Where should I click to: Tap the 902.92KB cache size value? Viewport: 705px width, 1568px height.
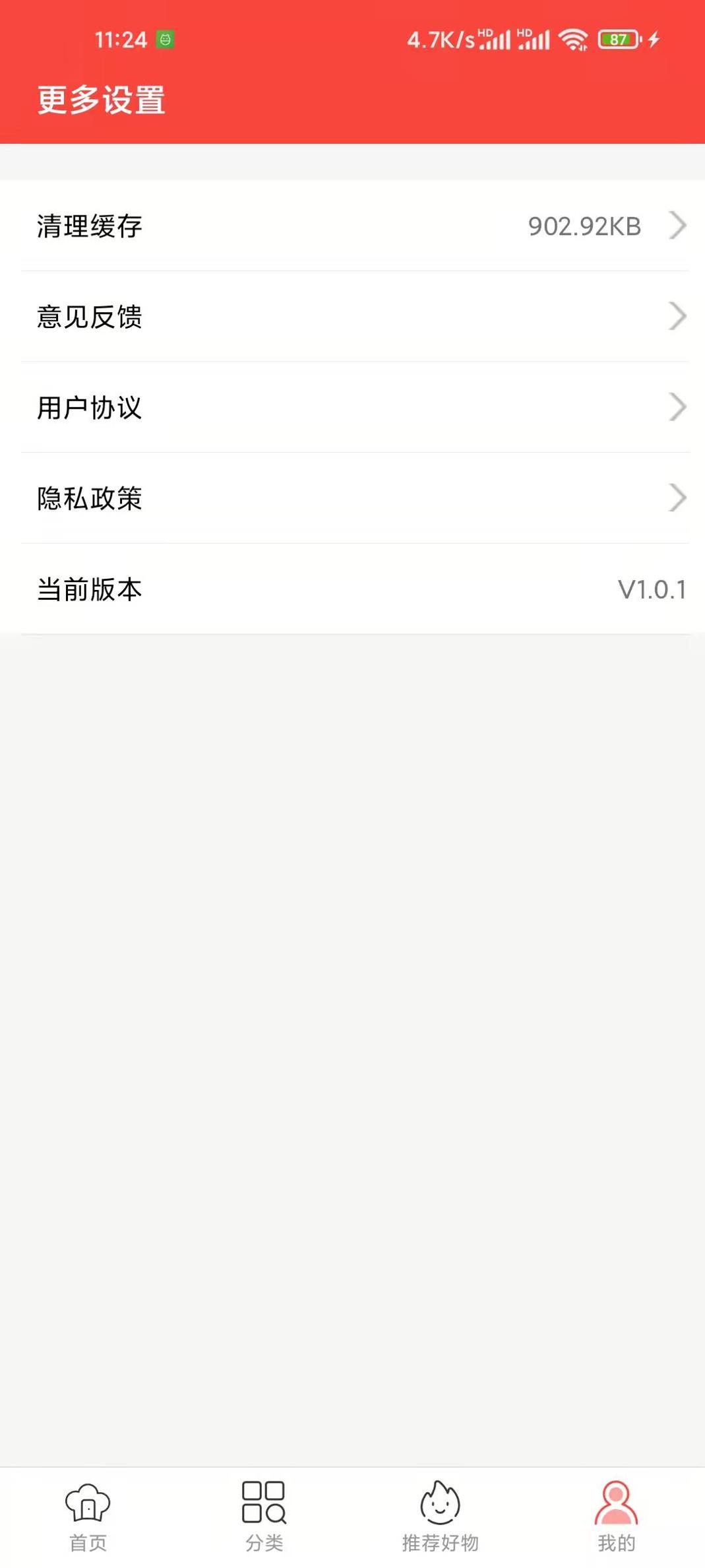pos(584,226)
